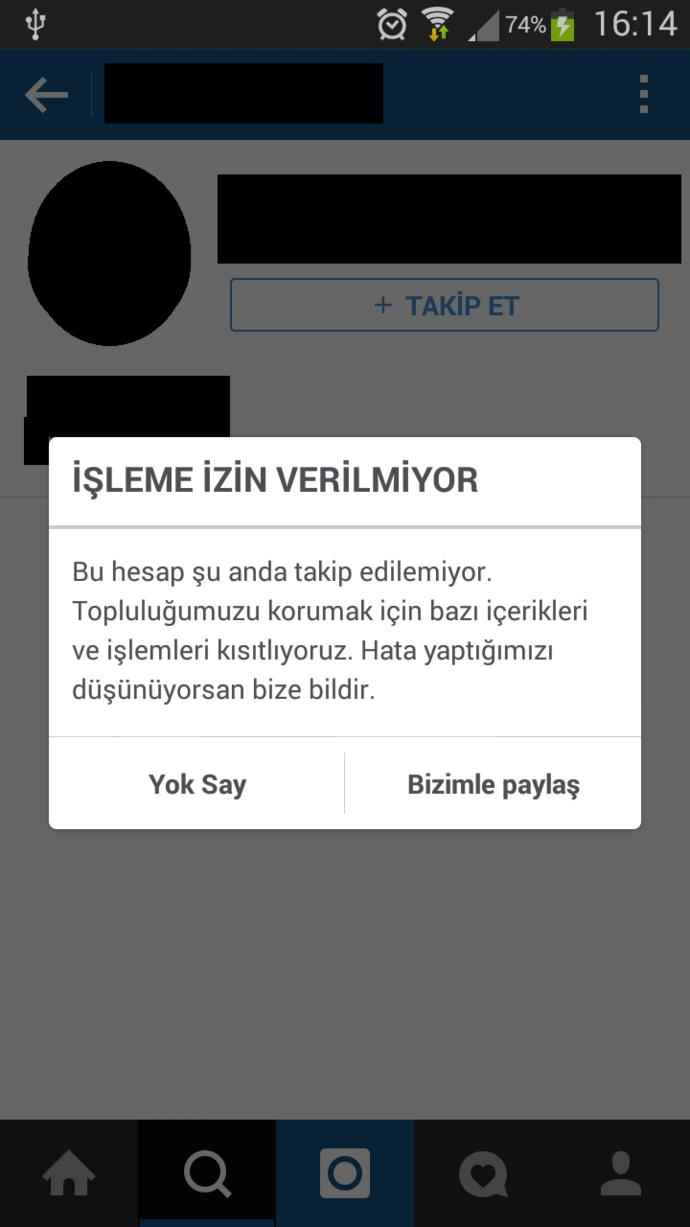The image size is (690, 1227).
Task: Switch to the Home tab
Action: pos(69,1173)
